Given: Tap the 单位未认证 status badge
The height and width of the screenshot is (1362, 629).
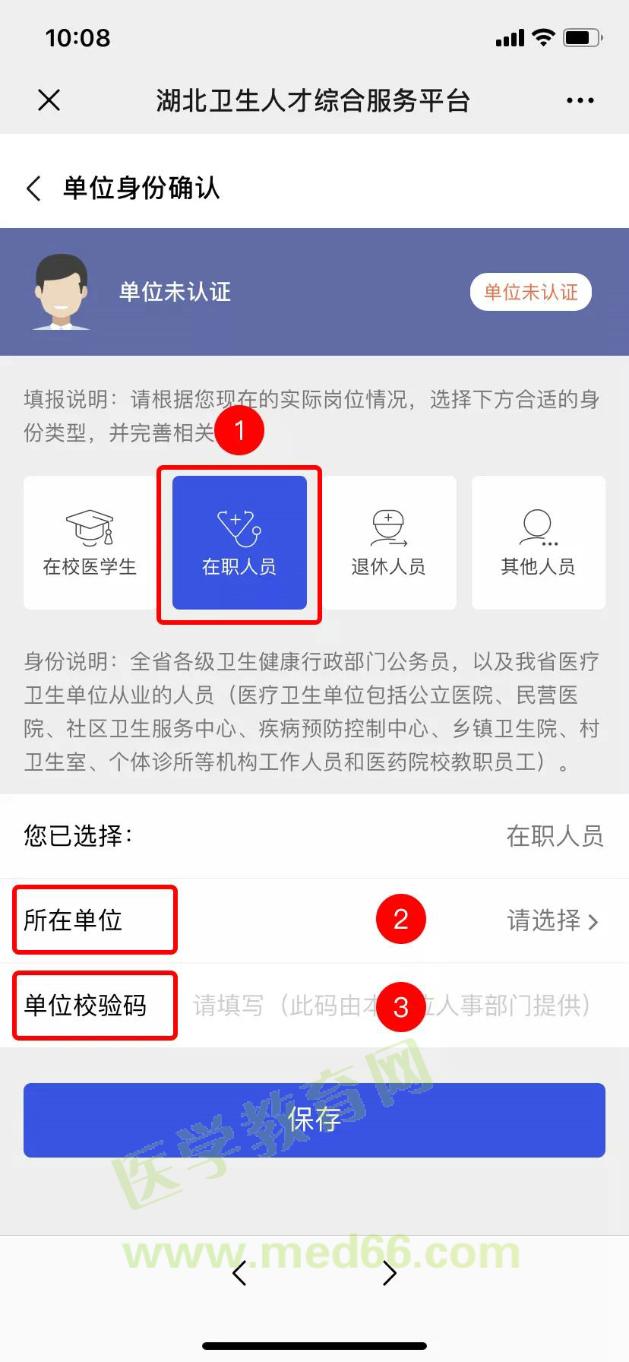Looking at the screenshot, I should (531, 292).
